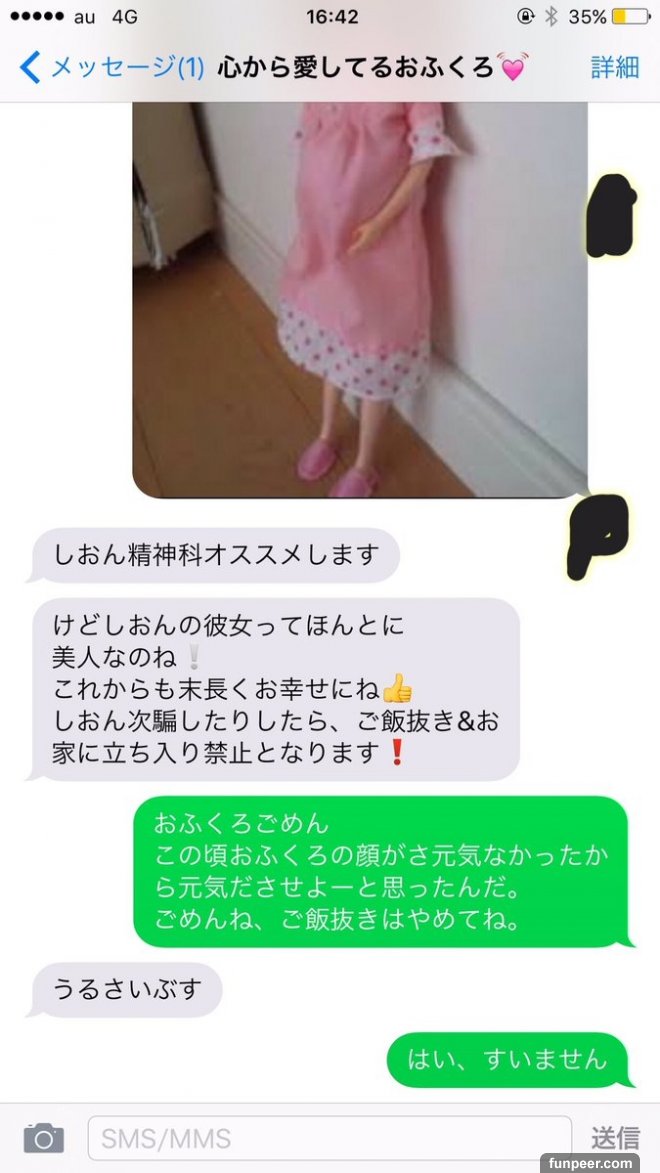Open 詳細 conversation details
The image size is (660, 1173).
click(614, 67)
